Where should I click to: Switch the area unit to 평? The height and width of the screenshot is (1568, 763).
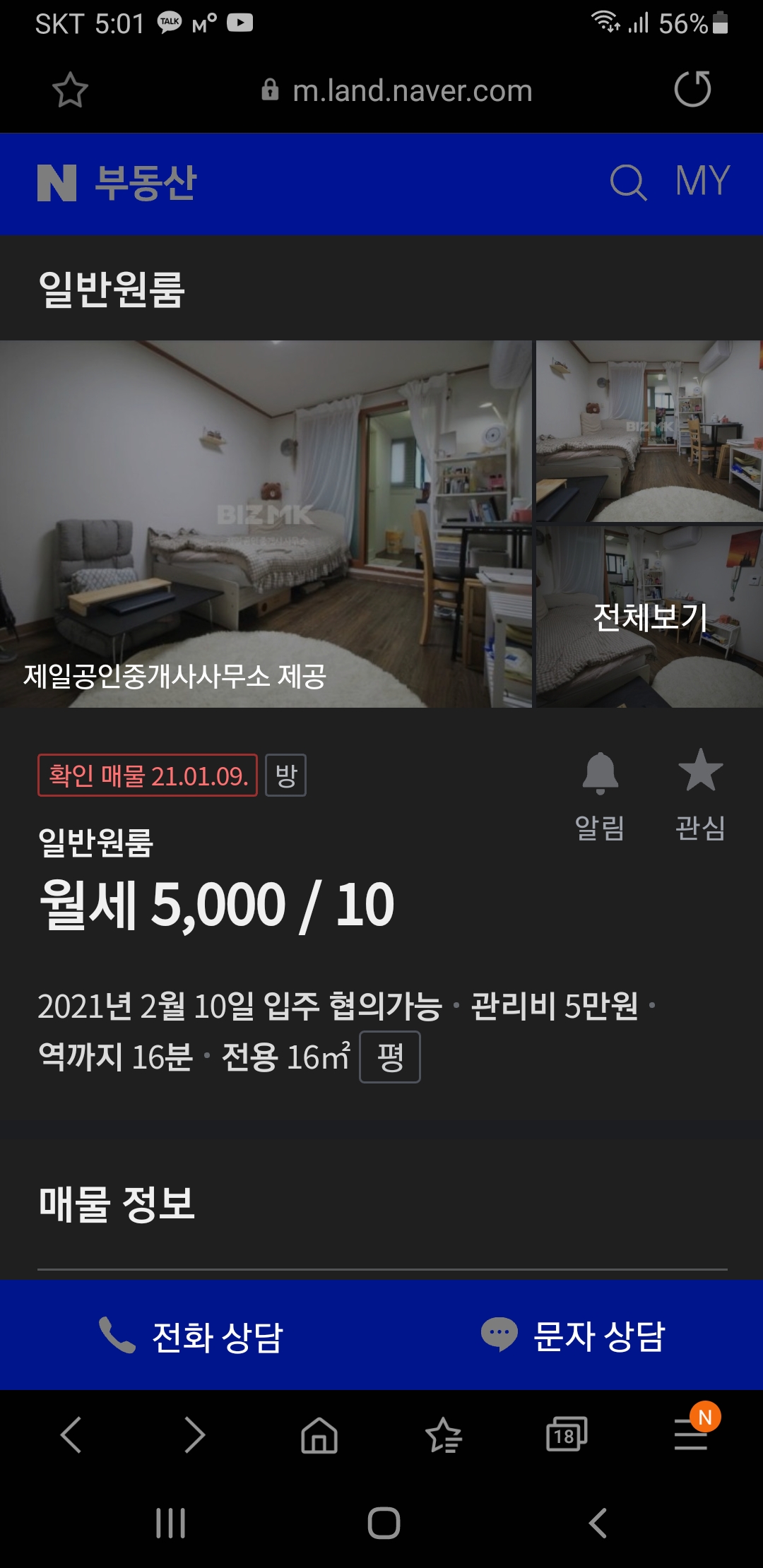pos(390,1057)
